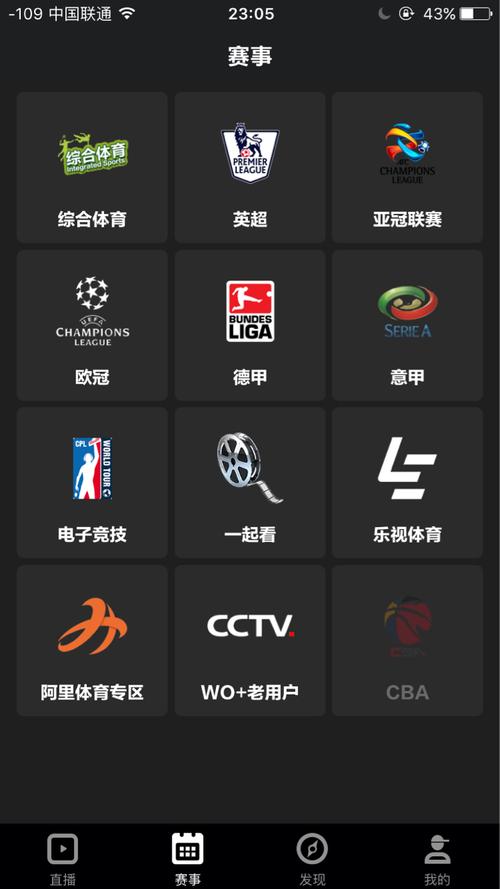Open the 综合体育 category tile
This screenshot has height=889, width=500.
coord(92,167)
